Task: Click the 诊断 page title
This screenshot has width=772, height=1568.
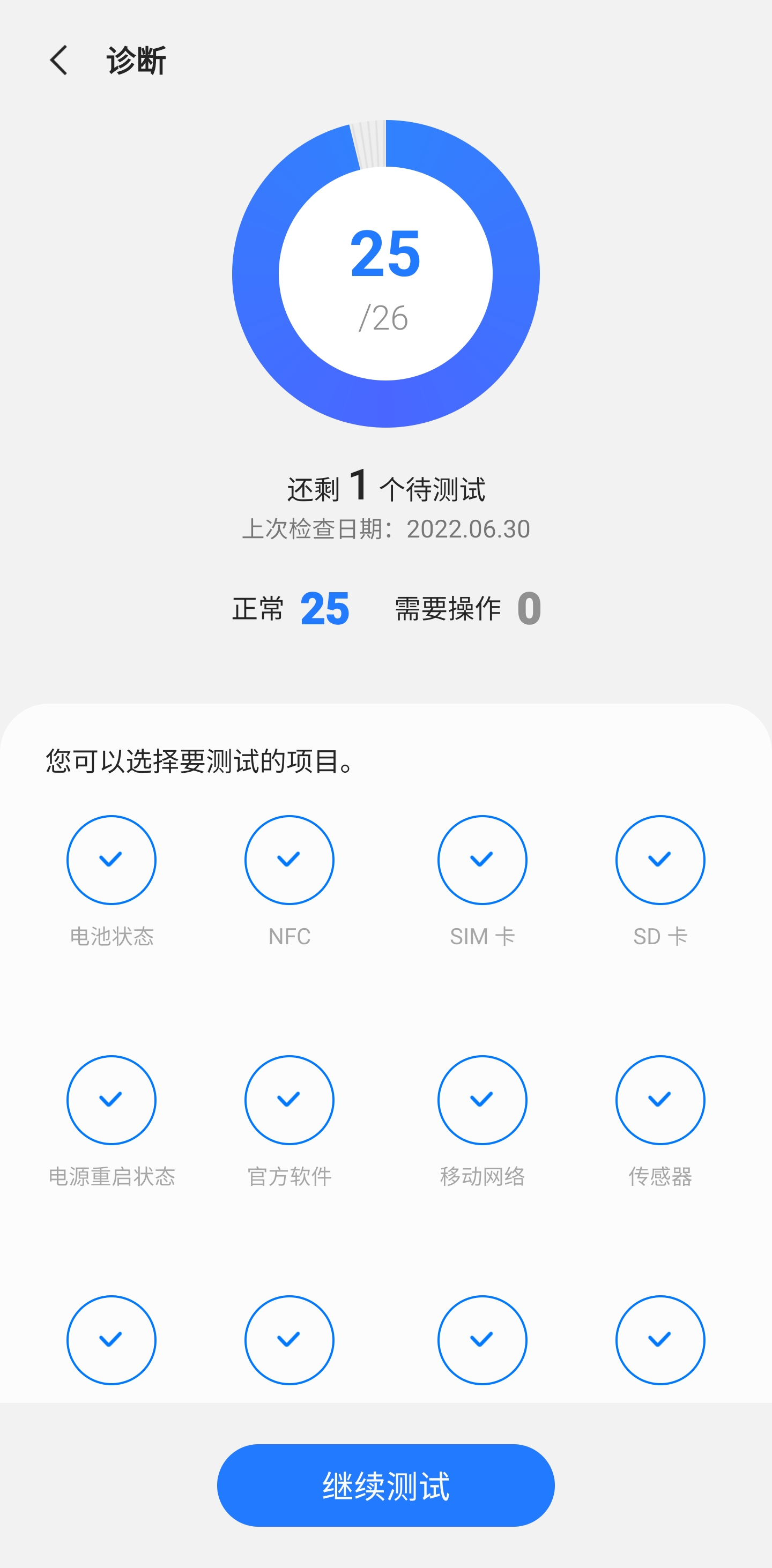Action: point(135,61)
